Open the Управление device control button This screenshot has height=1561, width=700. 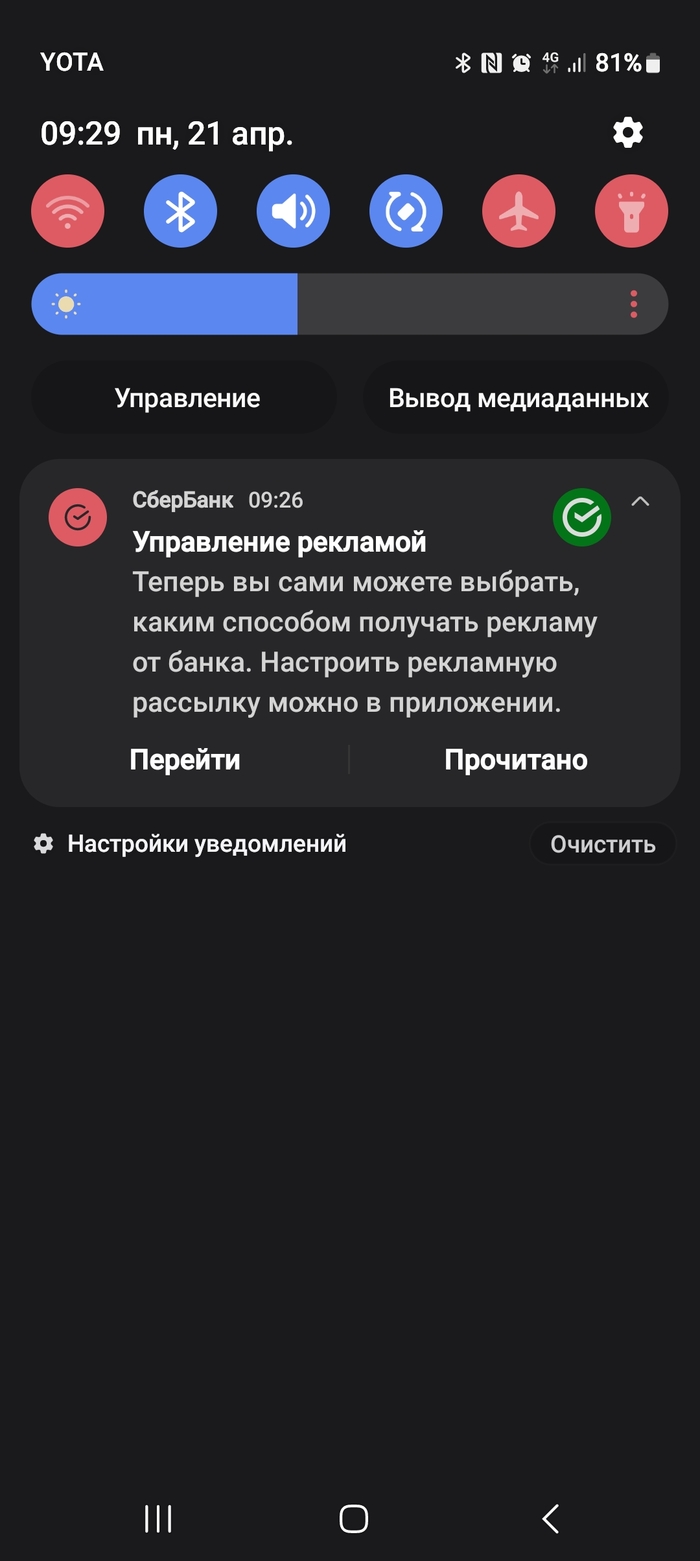pyautogui.click(x=187, y=398)
